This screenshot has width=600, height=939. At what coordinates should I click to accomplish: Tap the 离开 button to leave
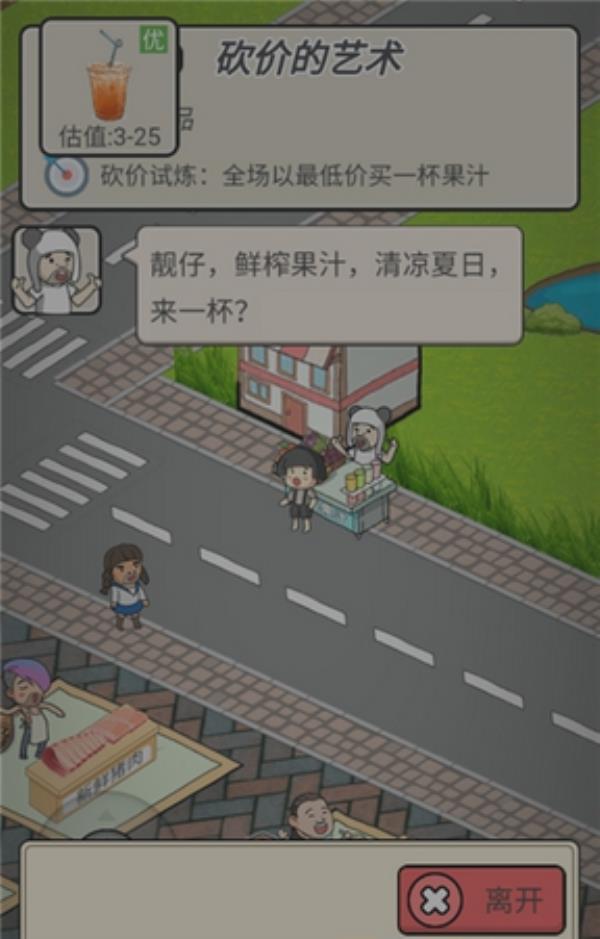(482, 900)
